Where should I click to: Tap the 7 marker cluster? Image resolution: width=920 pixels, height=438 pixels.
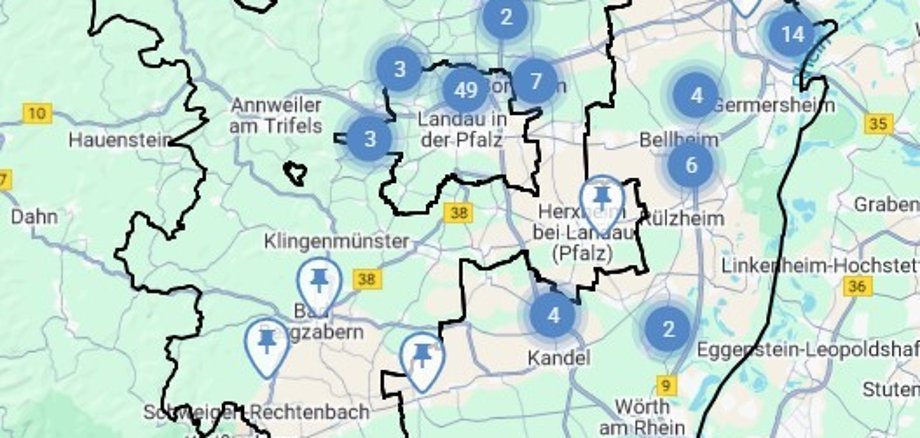coord(536,81)
